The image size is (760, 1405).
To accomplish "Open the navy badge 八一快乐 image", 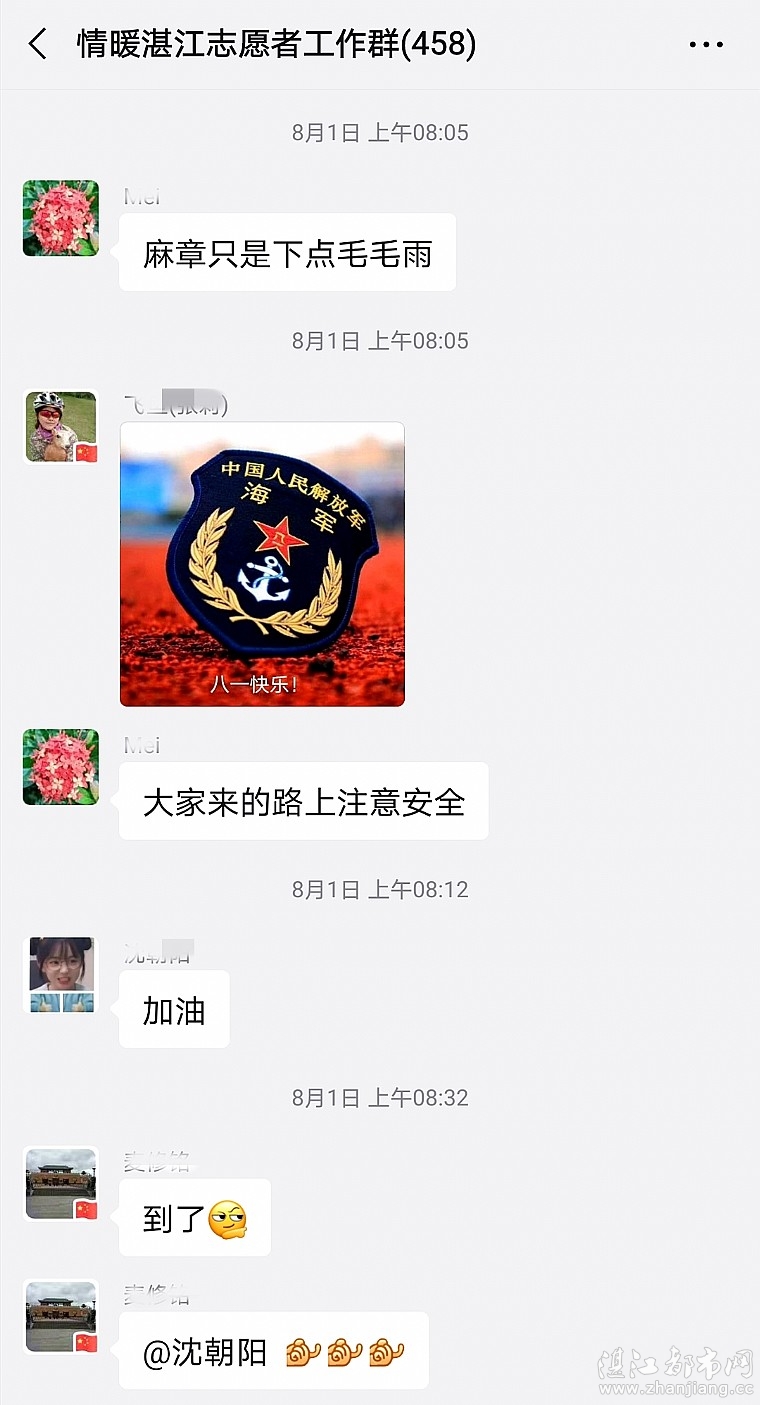I will click(262, 564).
